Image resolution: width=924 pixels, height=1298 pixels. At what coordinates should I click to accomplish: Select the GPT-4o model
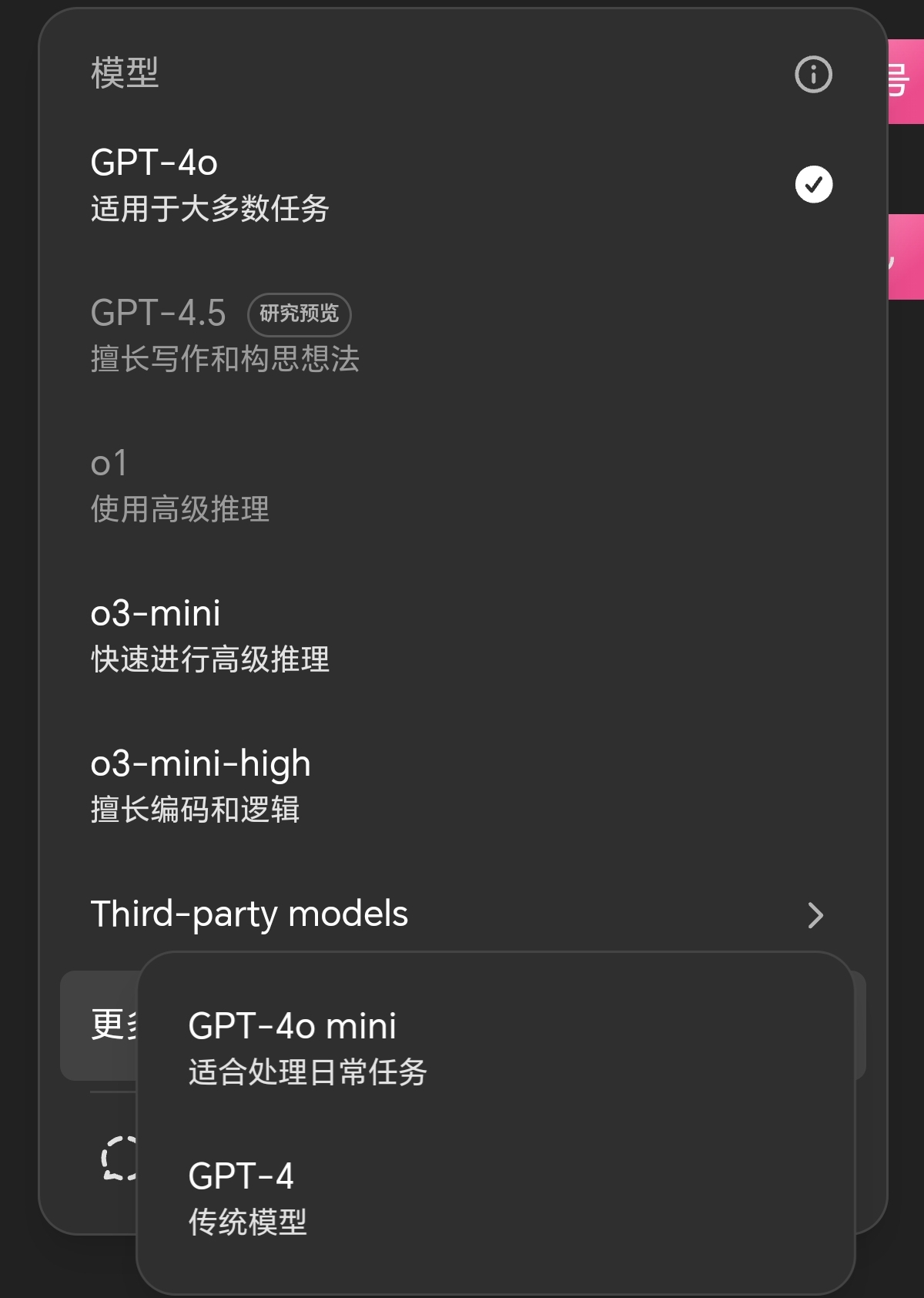point(462,185)
